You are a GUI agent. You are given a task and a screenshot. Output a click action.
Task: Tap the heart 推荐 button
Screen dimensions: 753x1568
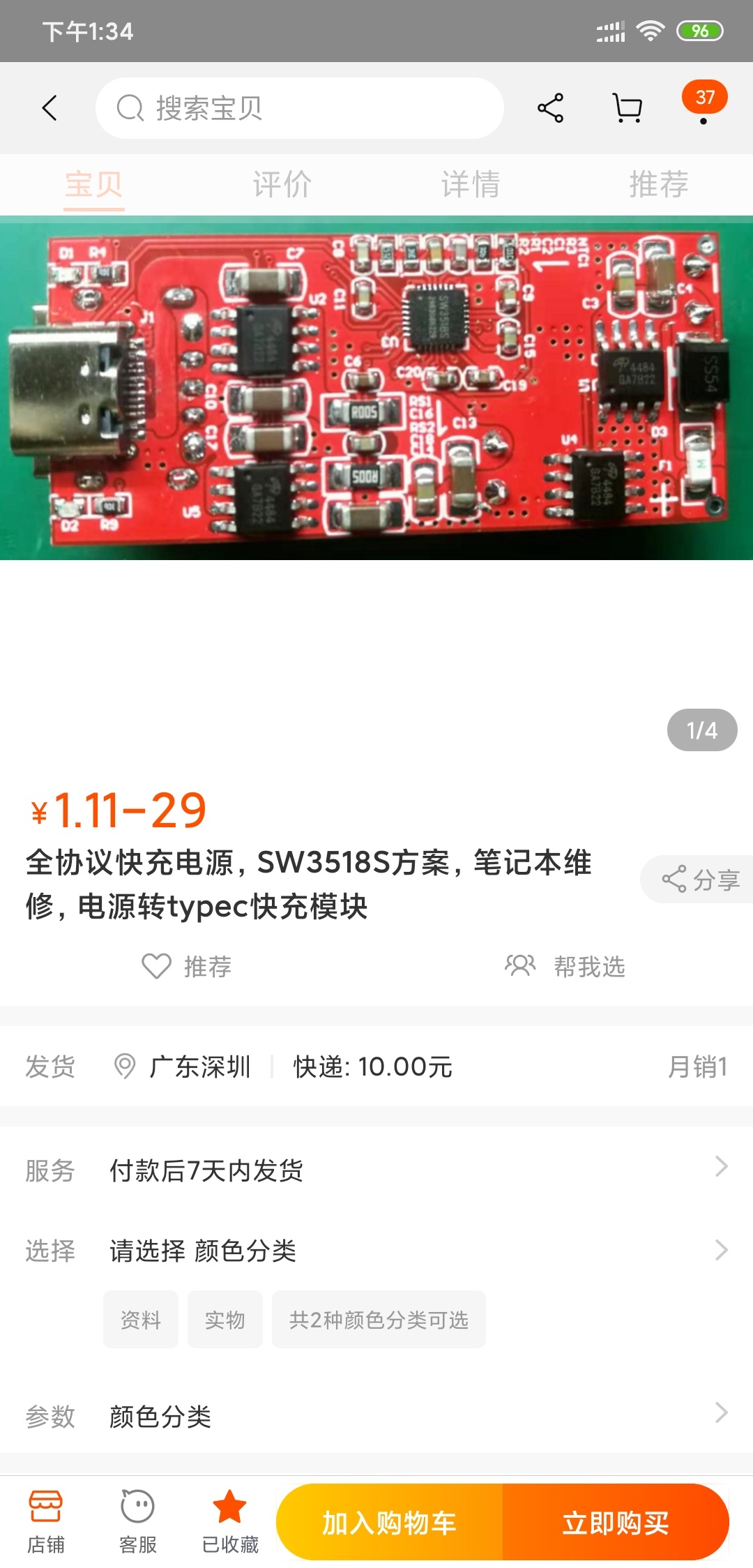pos(187,967)
